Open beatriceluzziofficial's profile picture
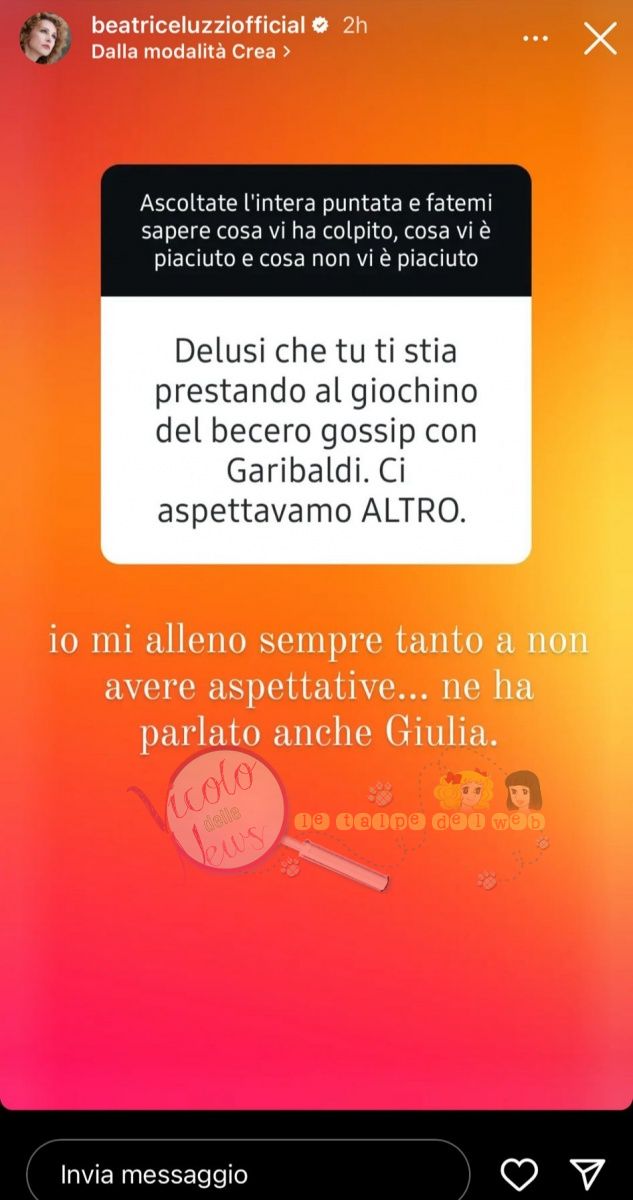633x1200 pixels. (x=46, y=39)
